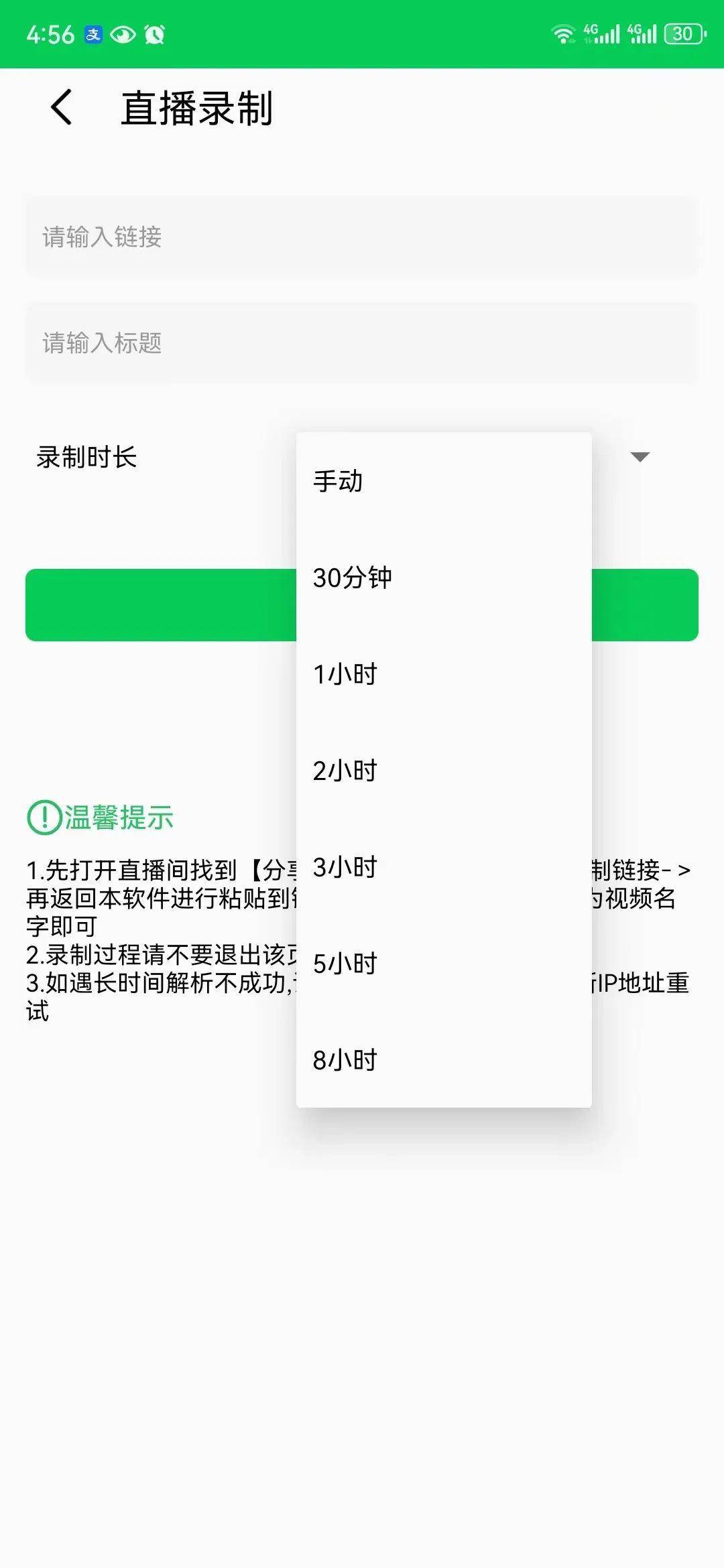724x1568 pixels.
Task: Choose 3小时 recording length
Action: click(442, 867)
